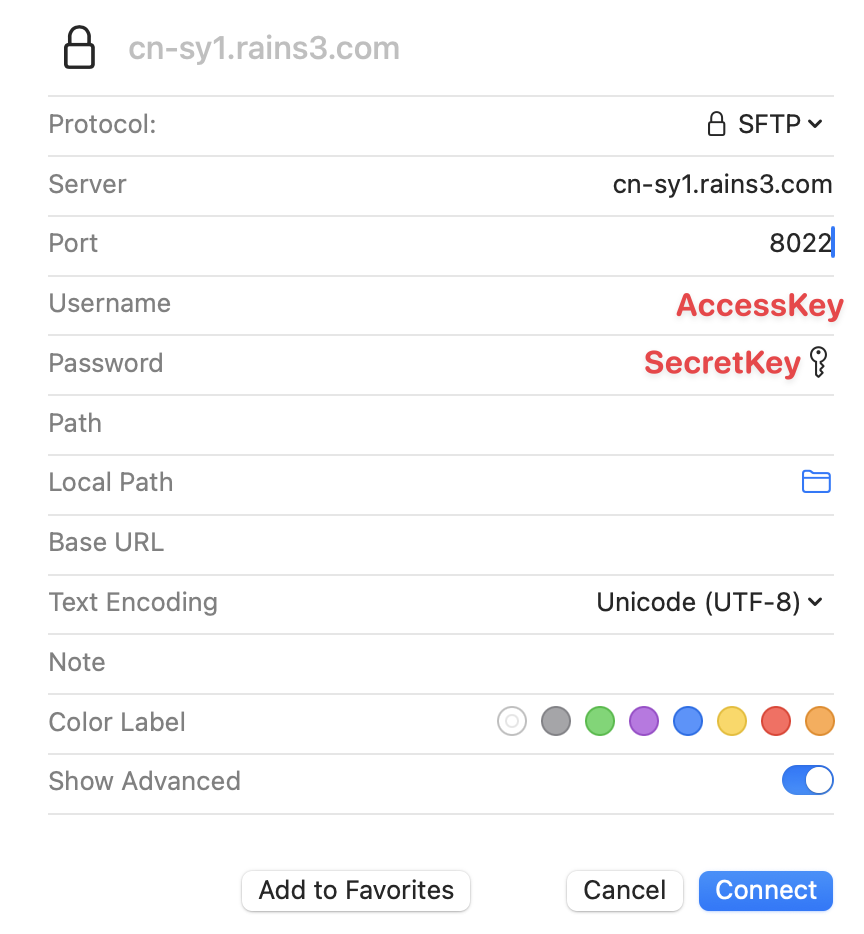Viewport: 864px width, 934px height.
Task: Choose Local Path with folder icon
Action: [x=816, y=482]
